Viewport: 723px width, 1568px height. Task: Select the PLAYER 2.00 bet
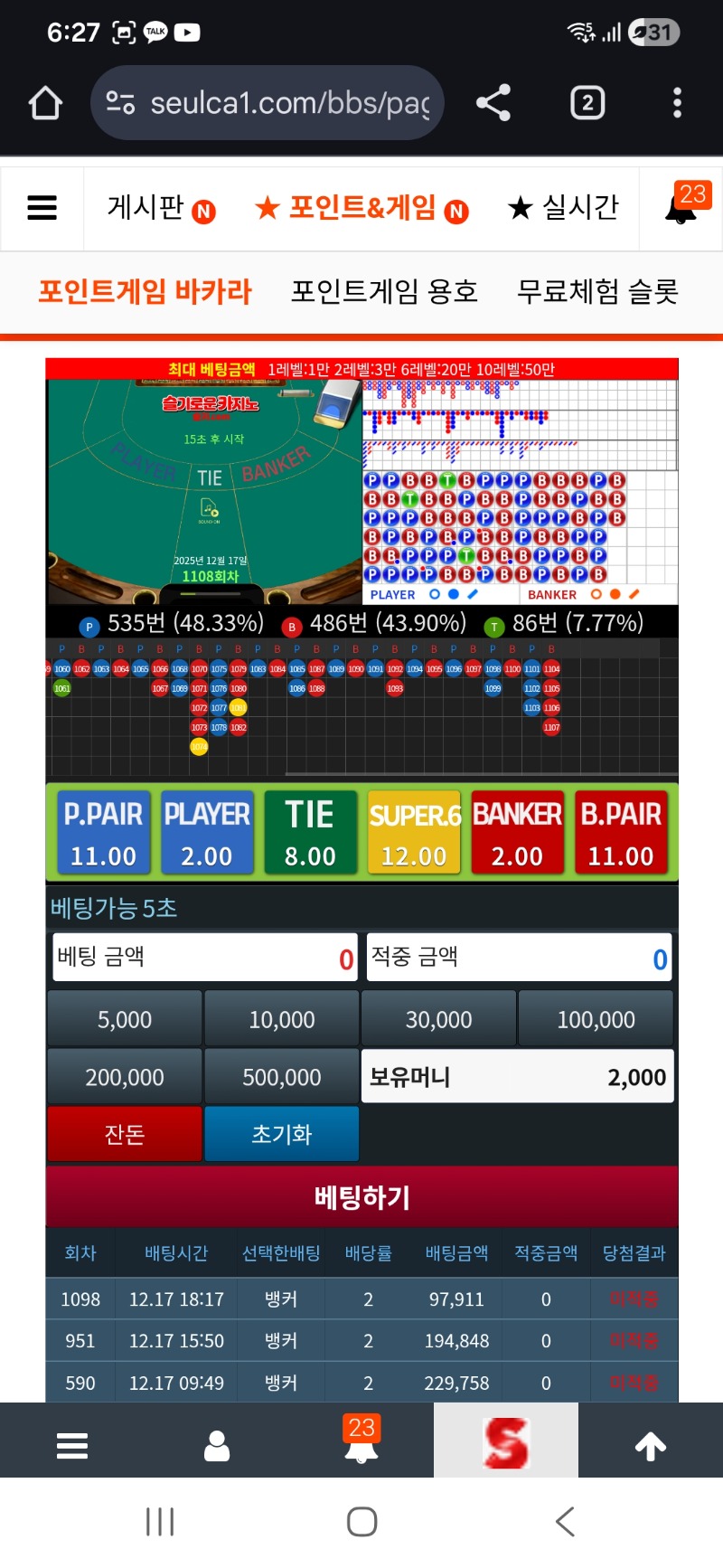point(207,833)
